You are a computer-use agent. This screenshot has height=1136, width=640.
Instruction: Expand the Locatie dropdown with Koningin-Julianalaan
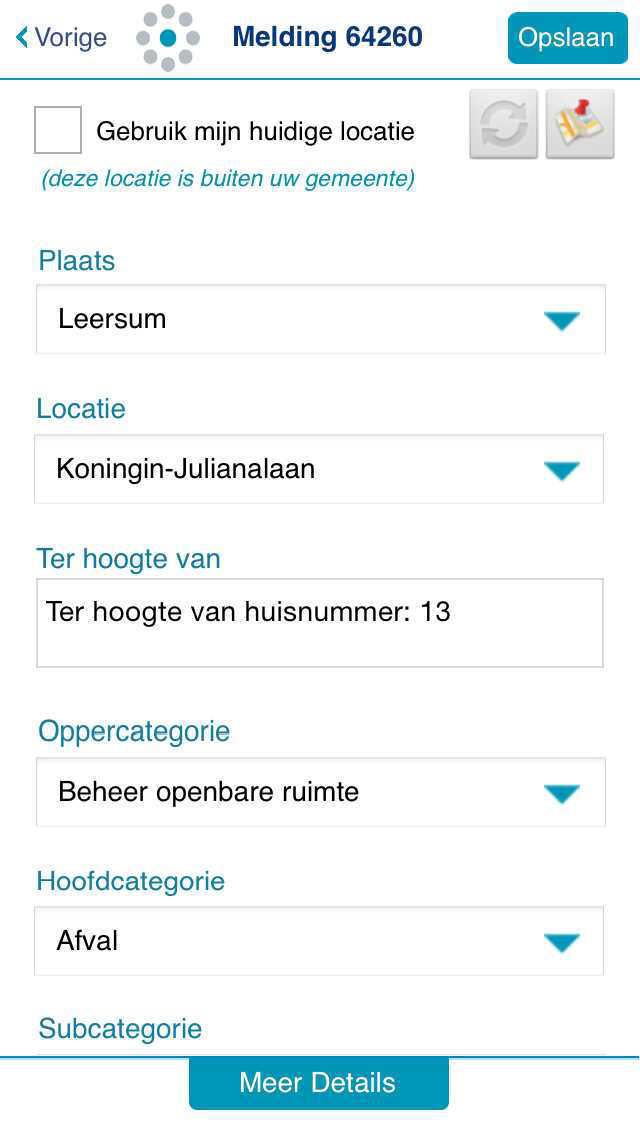319,469
